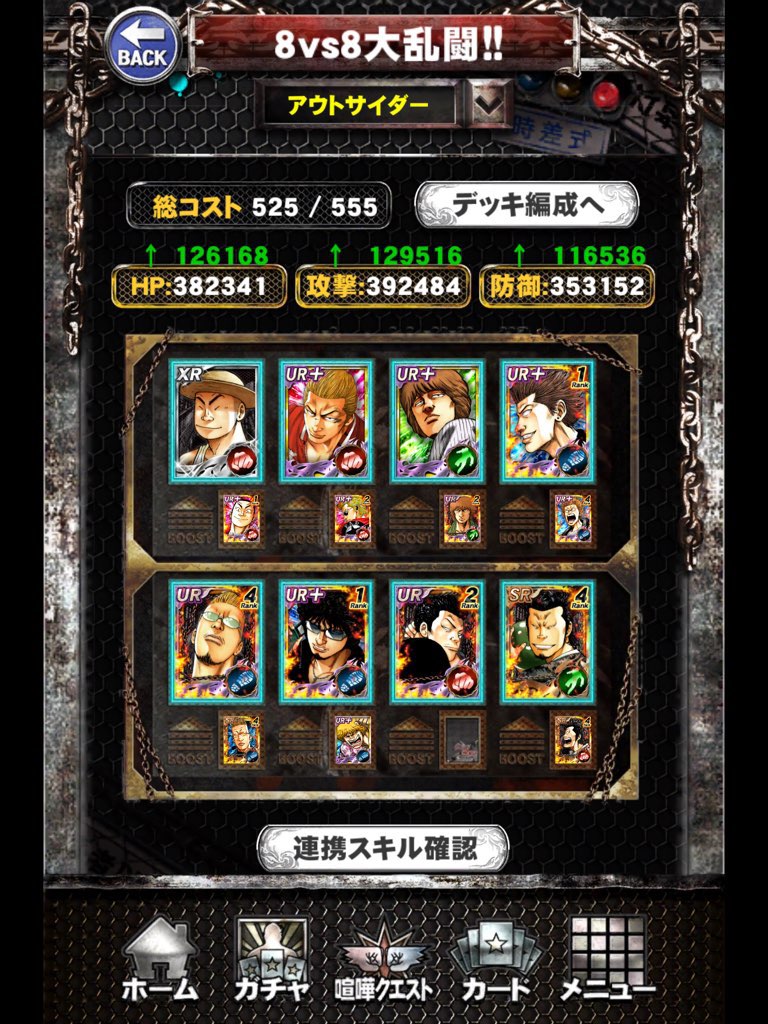Open the メニュー menu tab
This screenshot has width=768, height=1024.
[607, 960]
